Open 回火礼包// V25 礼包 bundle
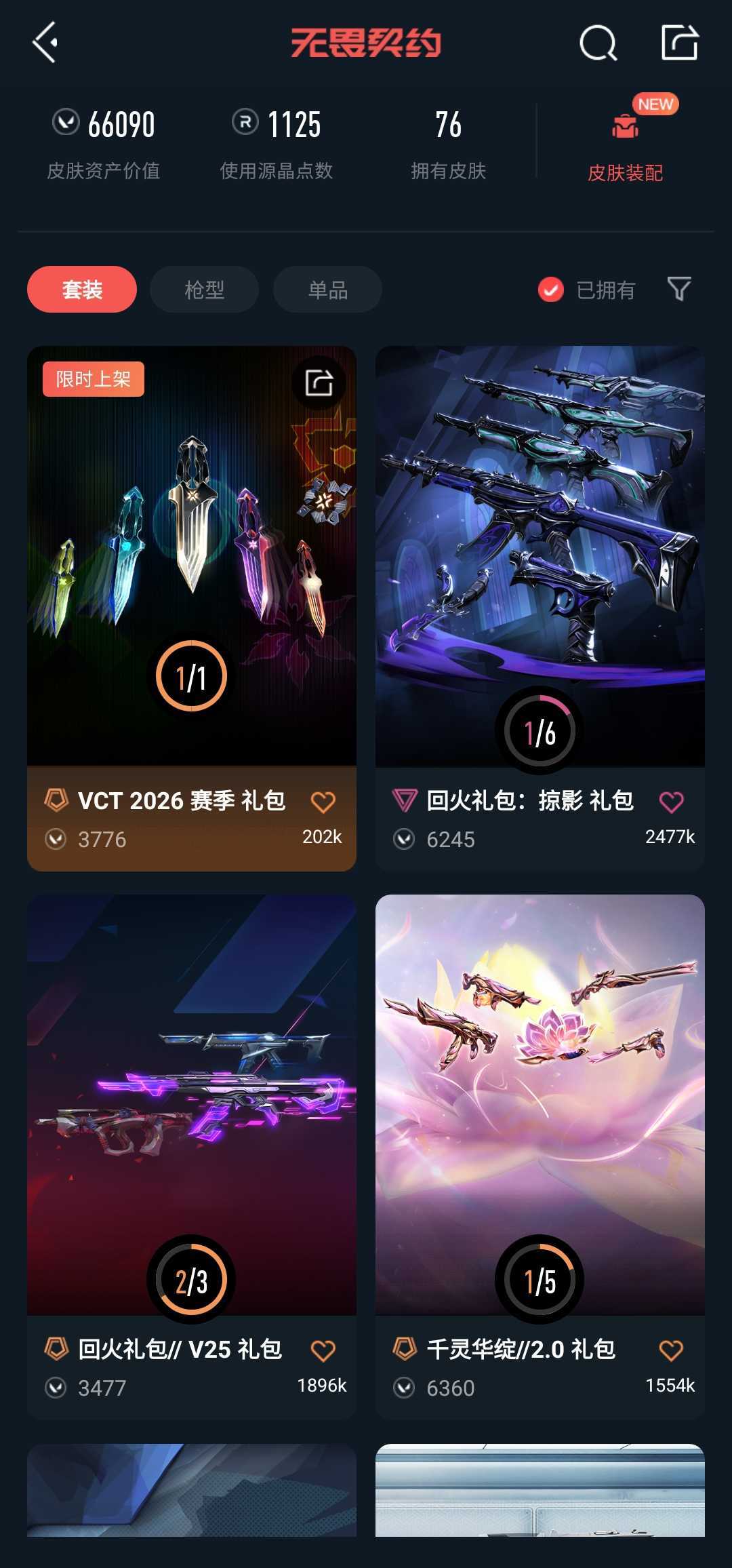 coord(192,1105)
